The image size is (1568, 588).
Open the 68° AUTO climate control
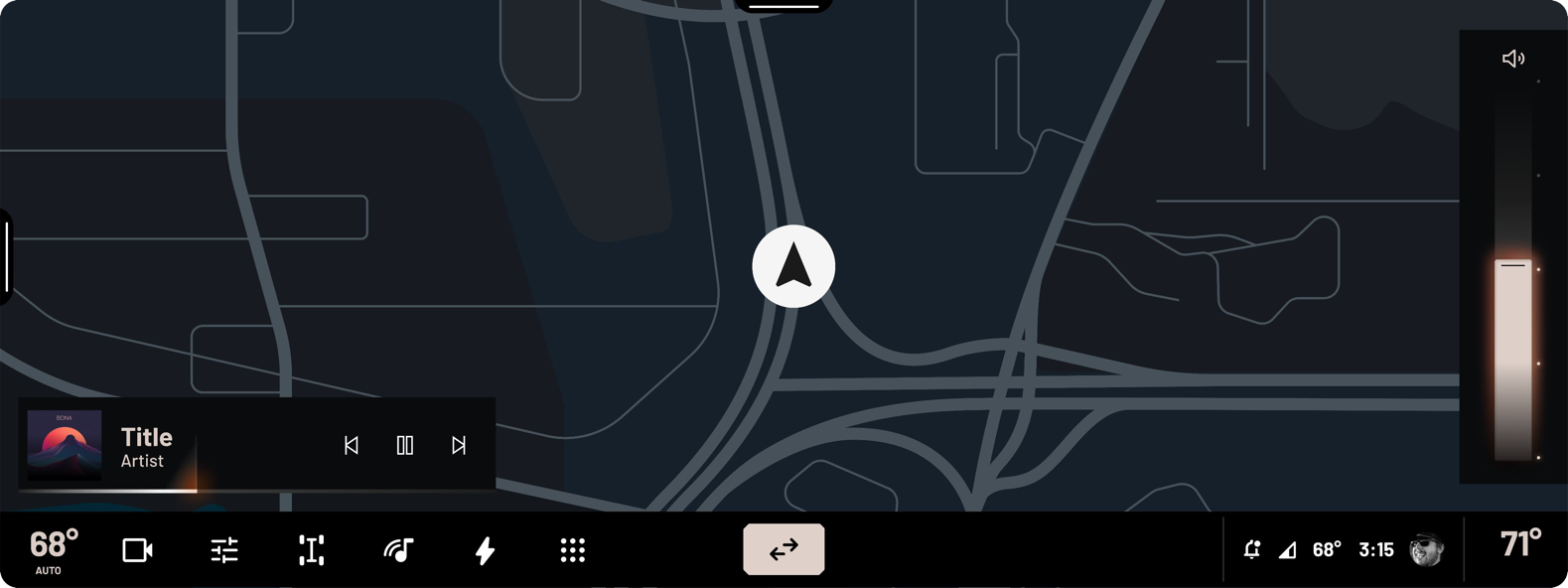(52, 550)
